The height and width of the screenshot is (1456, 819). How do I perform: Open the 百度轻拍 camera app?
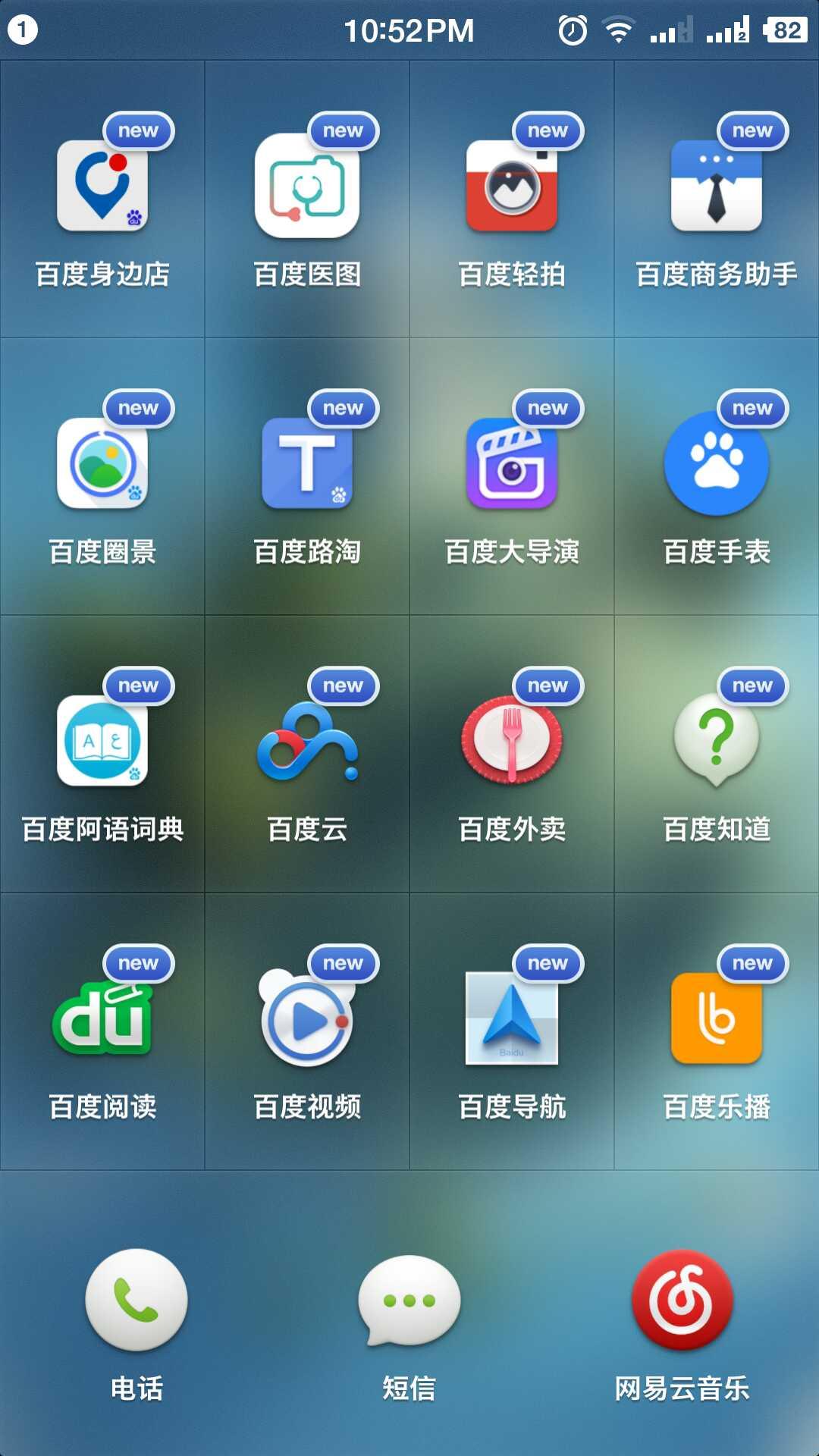point(512,187)
